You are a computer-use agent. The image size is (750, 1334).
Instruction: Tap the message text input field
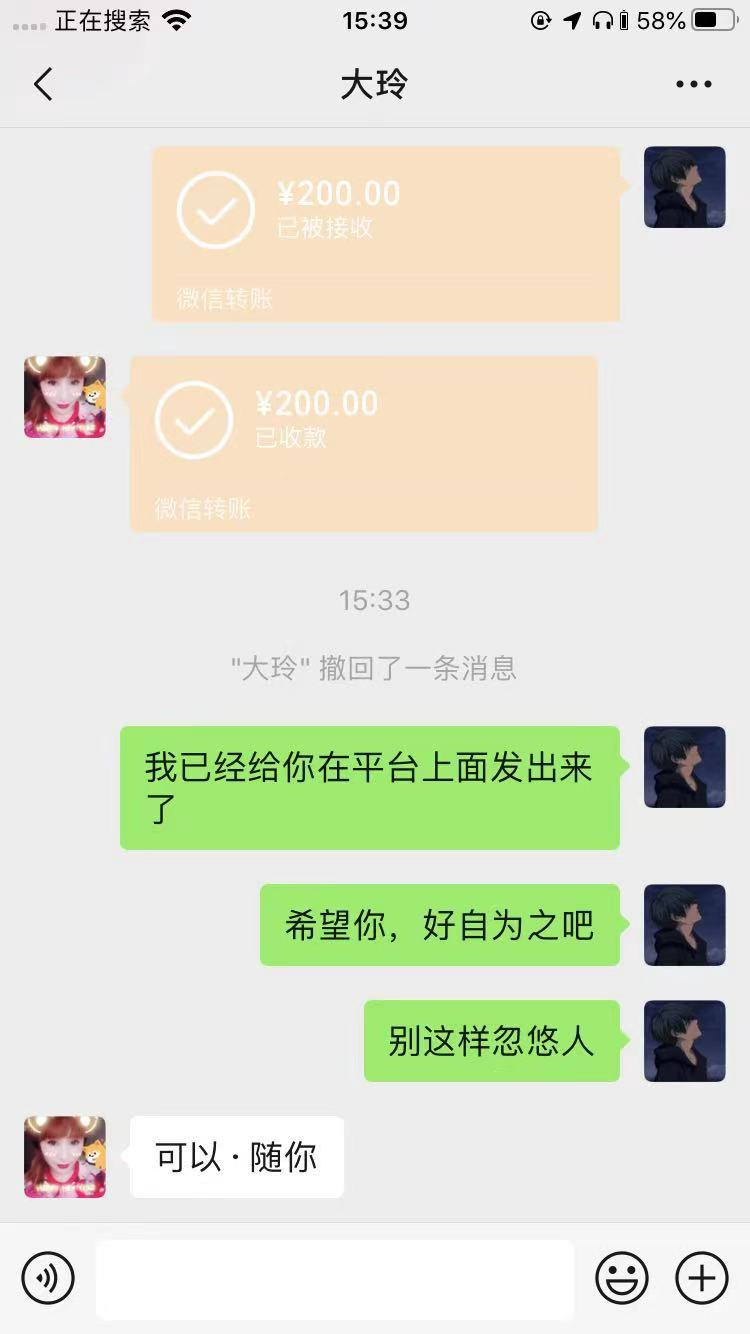click(x=335, y=1278)
